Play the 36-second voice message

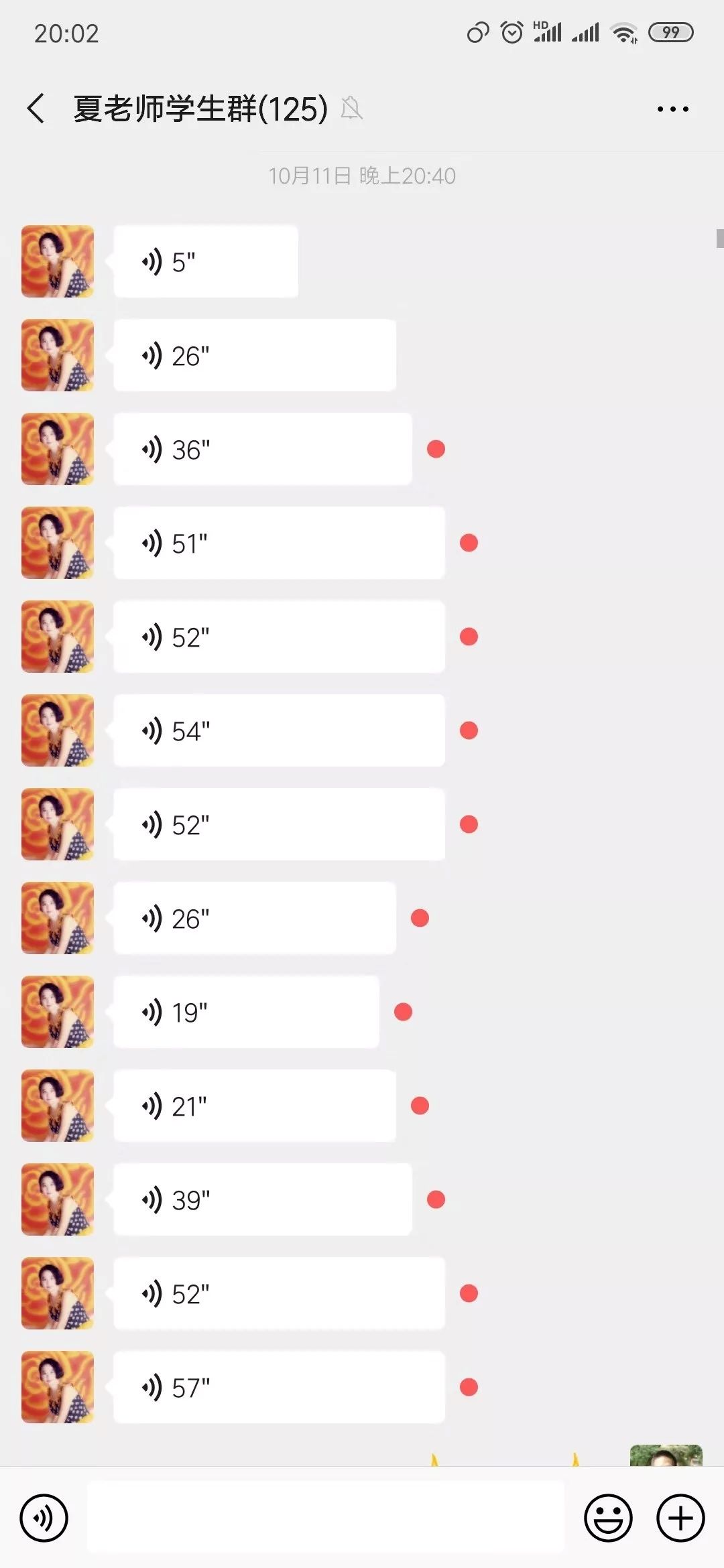coord(262,449)
